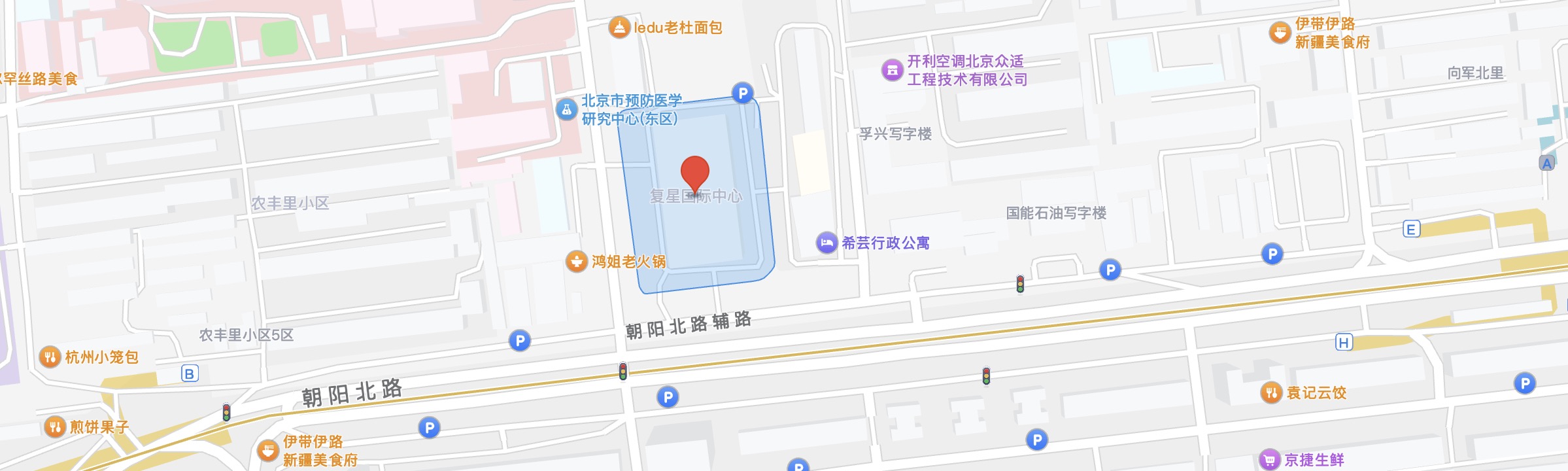Select the 希芸行政公寓 hotel marker

tap(827, 243)
